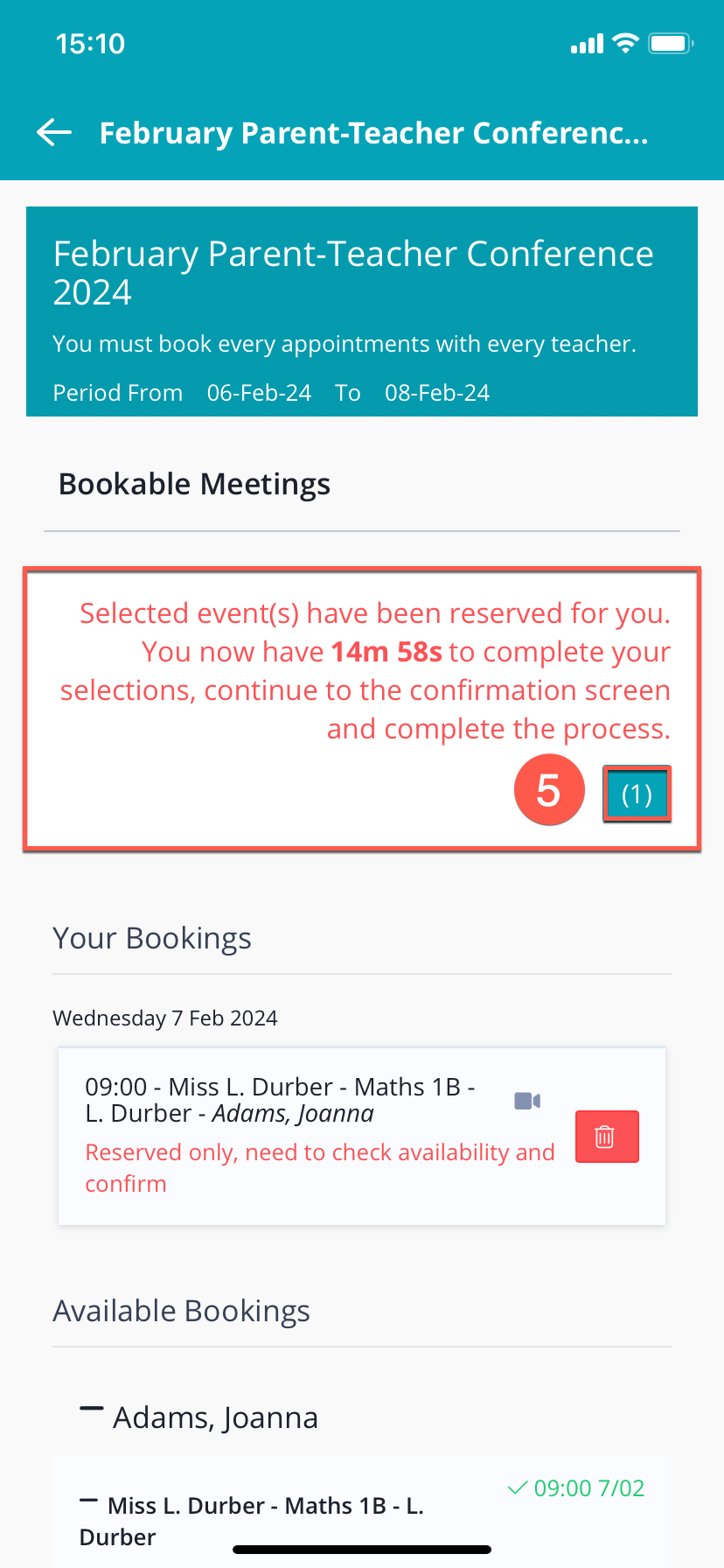Go back using the header arrow
The image size is (724, 1568).
coord(54,132)
